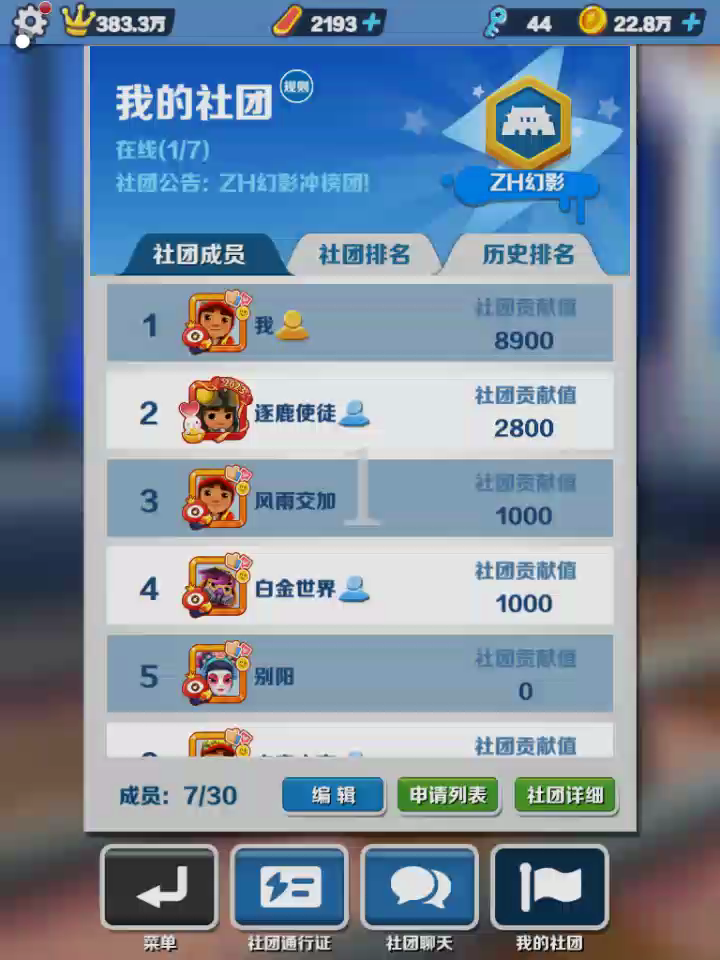Select the 社团成员 tab
This screenshot has height=960, width=720.
[199, 254]
